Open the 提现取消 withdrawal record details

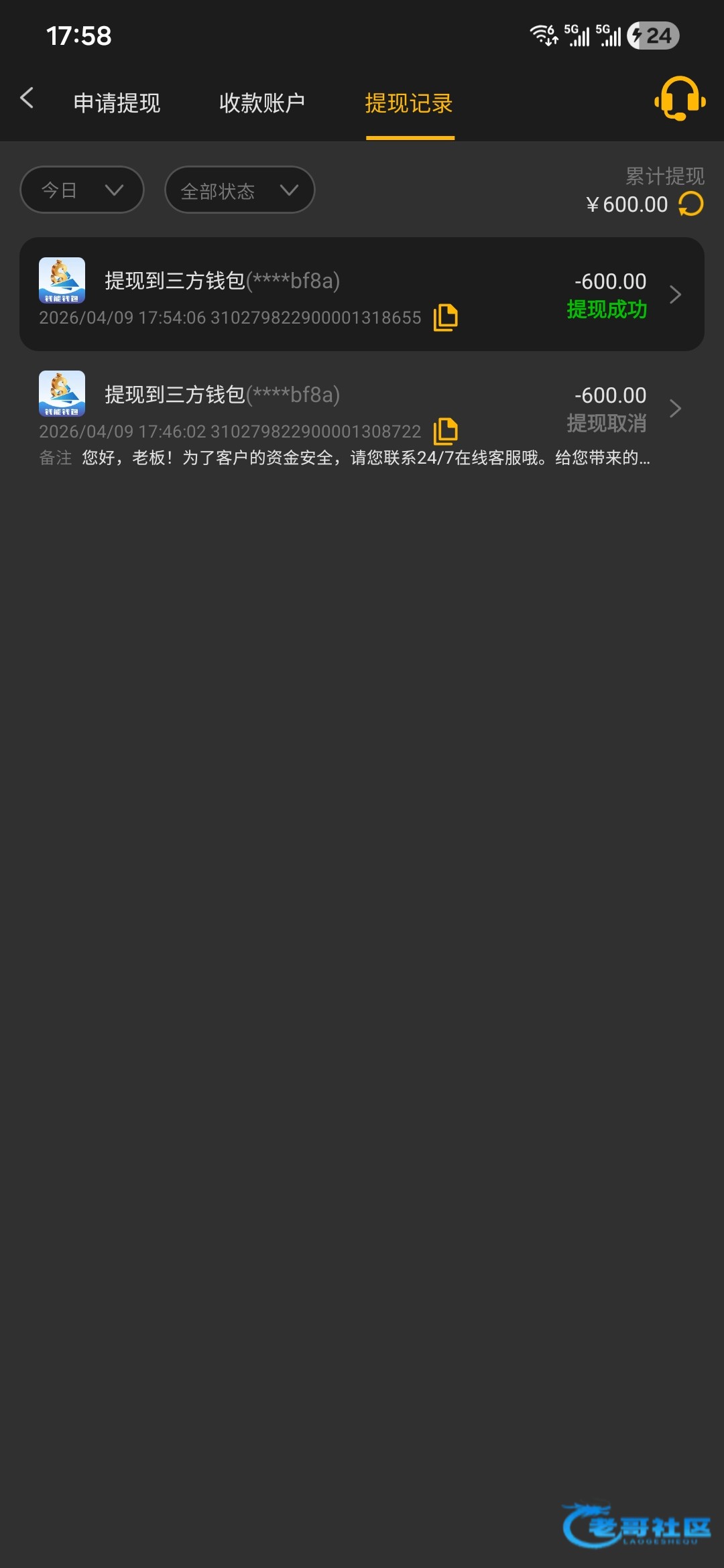click(674, 408)
